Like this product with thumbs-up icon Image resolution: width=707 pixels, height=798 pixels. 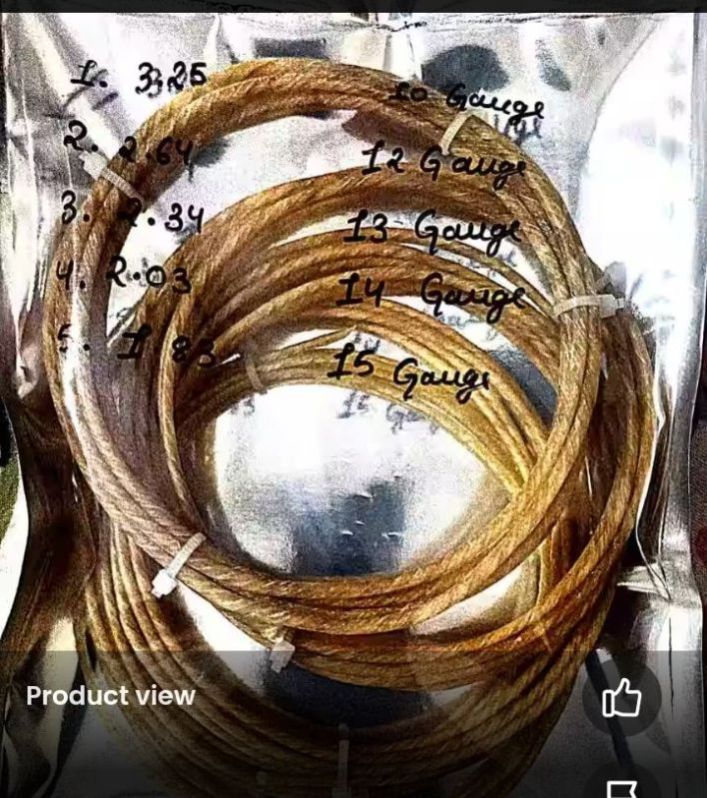[621, 697]
